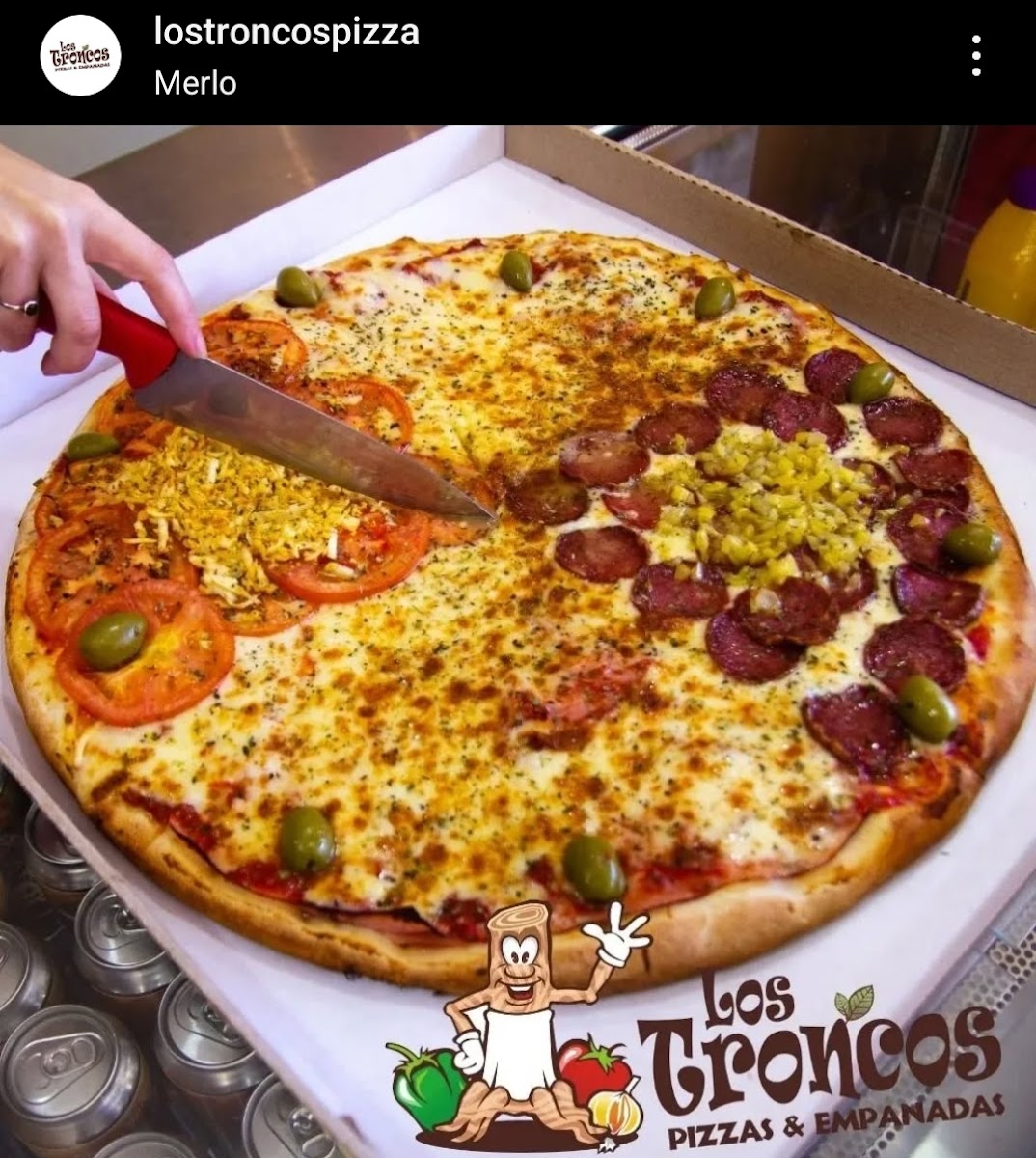The width and height of the screenshot is (1036, 1158).
Task: Open the Merlo location tag
Action: (195, 83)
